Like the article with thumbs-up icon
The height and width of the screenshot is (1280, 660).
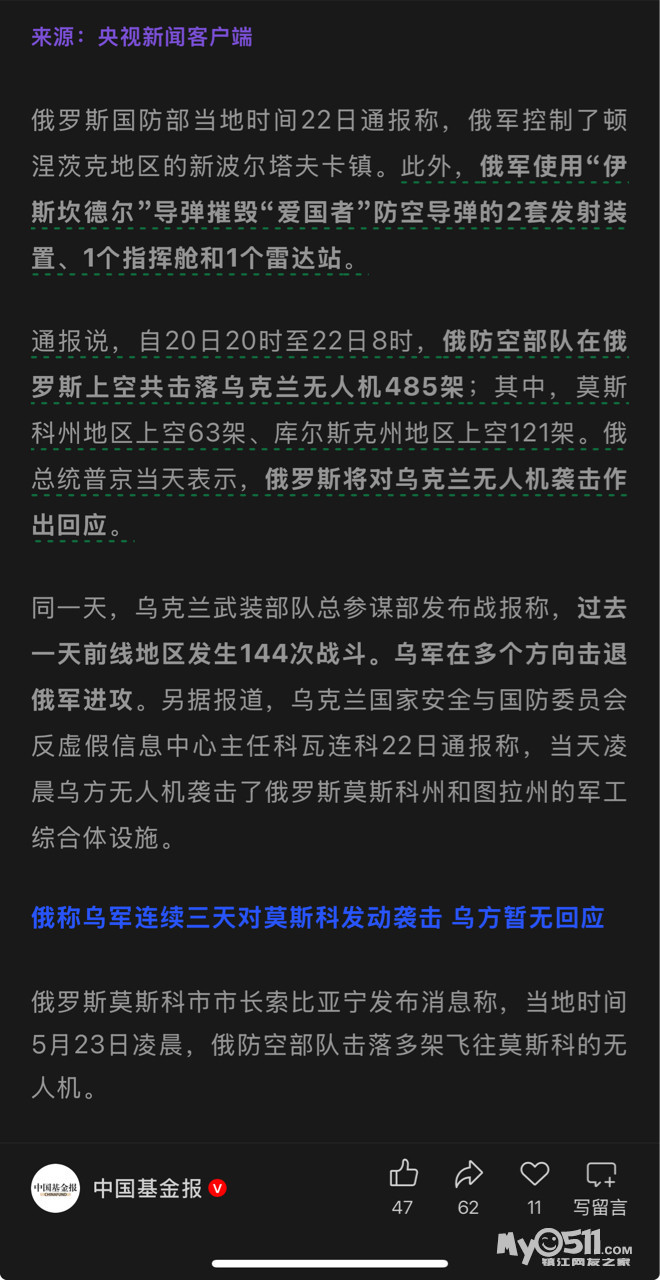point(403,1174)
